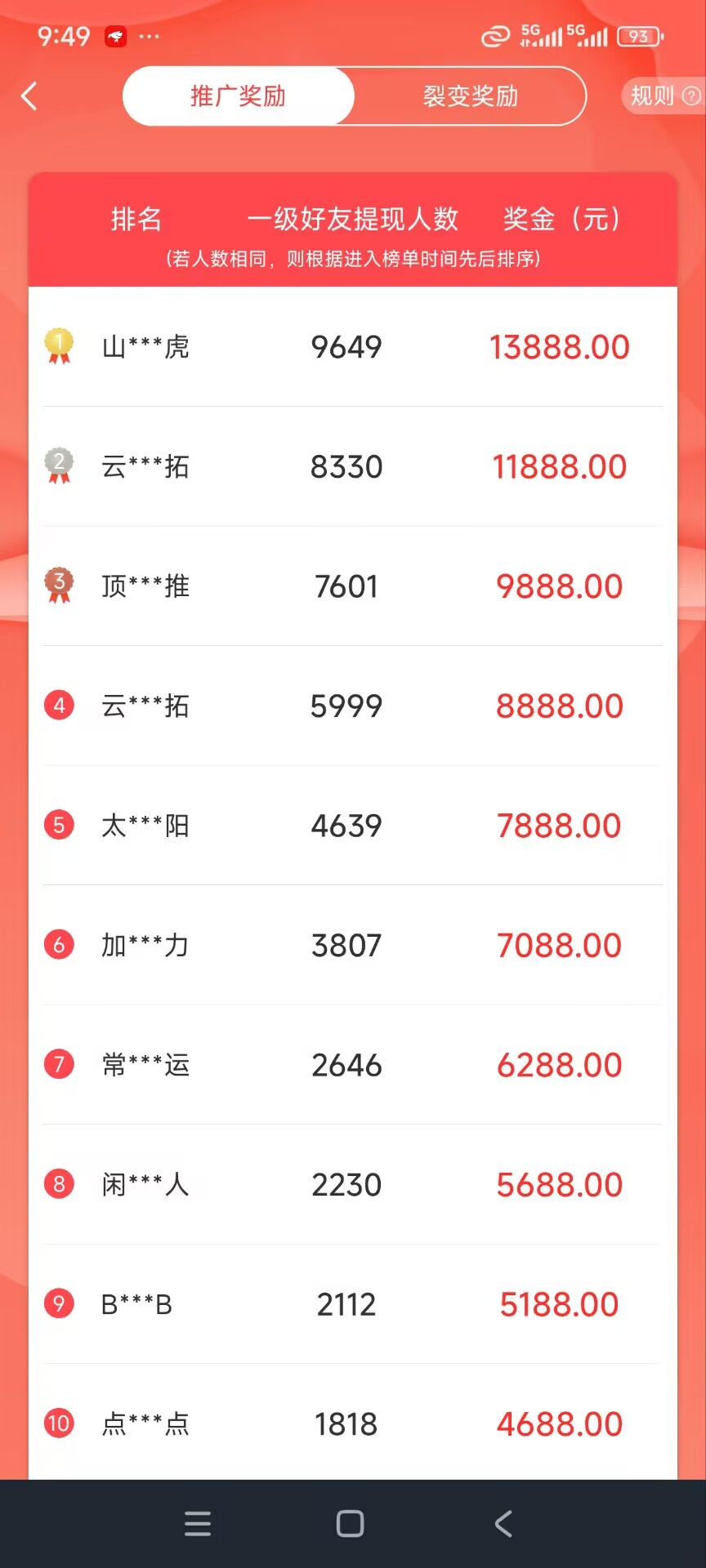This screenshot has width=706, height=1568.
Task: Select the row for user 太***阳
Action: (x=146, y=825)
